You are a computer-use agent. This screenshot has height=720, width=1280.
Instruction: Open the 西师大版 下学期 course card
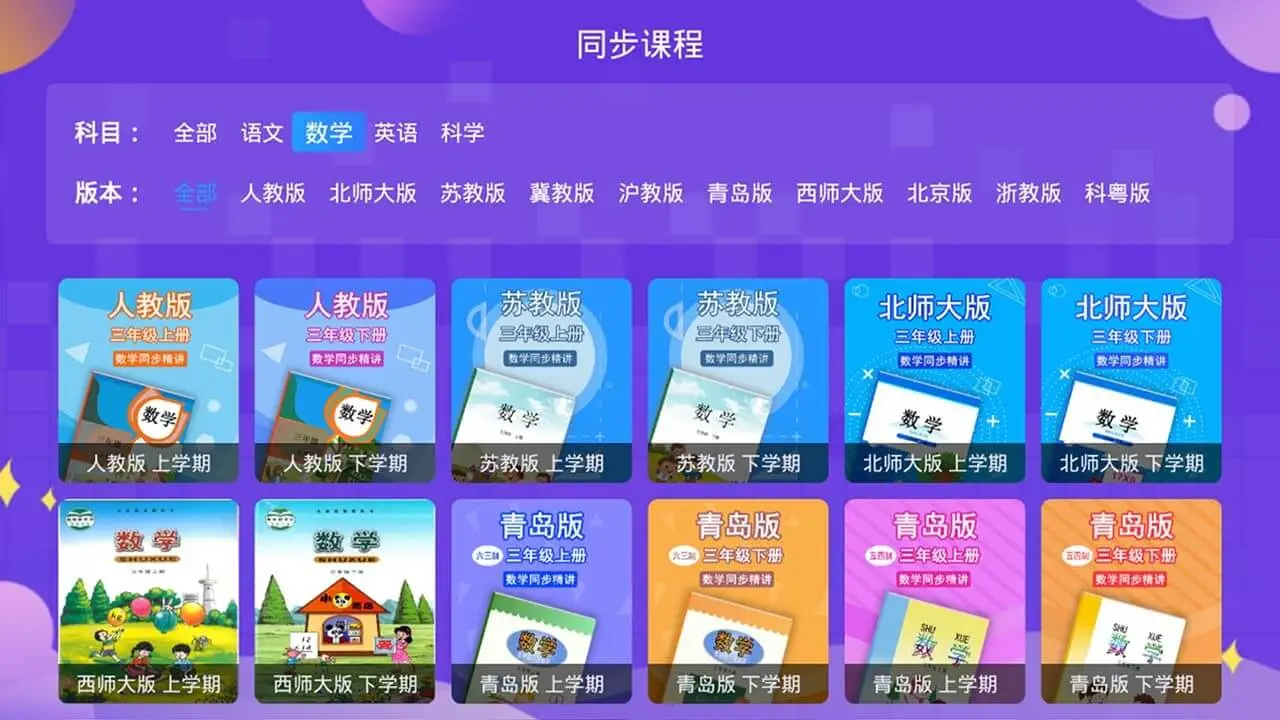[x=345, y=601]
